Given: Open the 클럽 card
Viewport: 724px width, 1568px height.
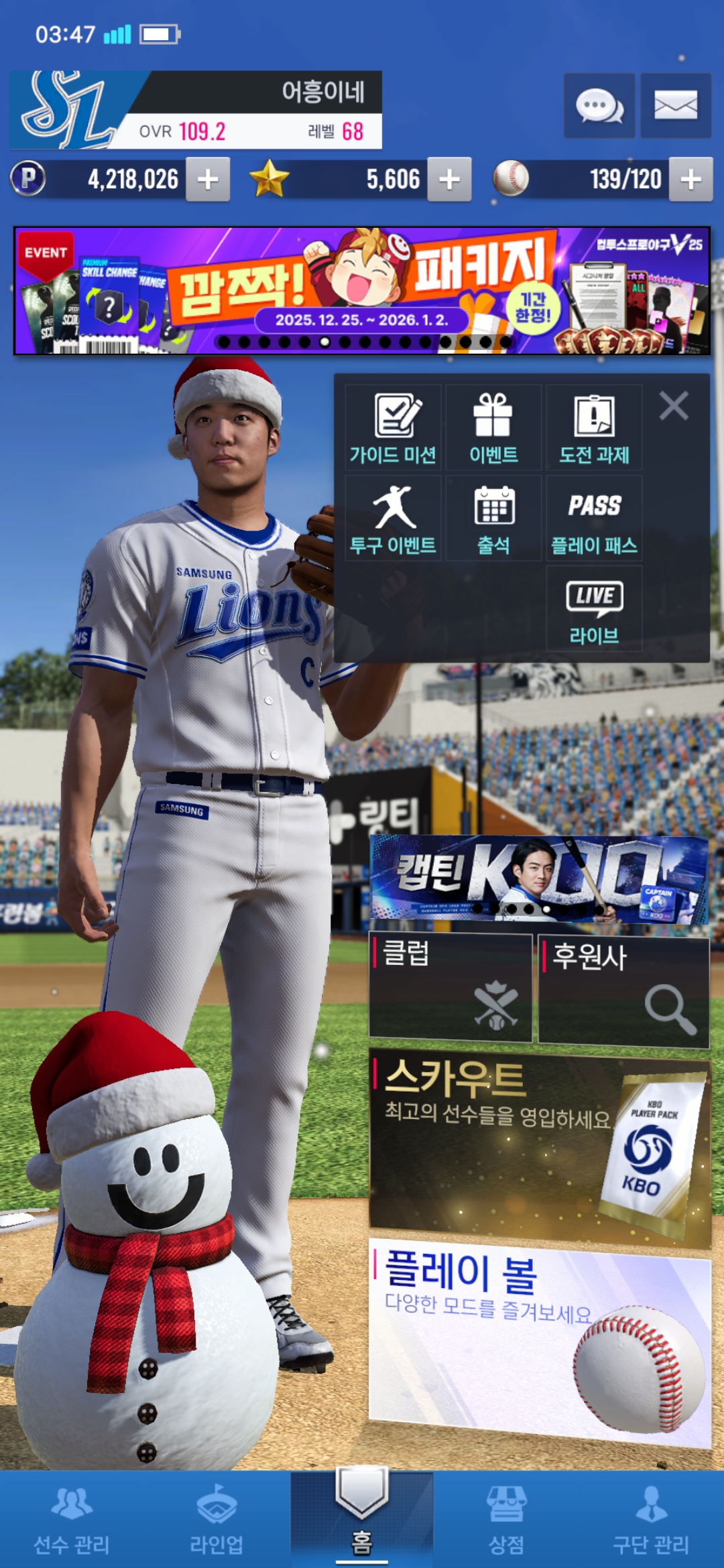Looking at the screenshot, I should [450, 988].
